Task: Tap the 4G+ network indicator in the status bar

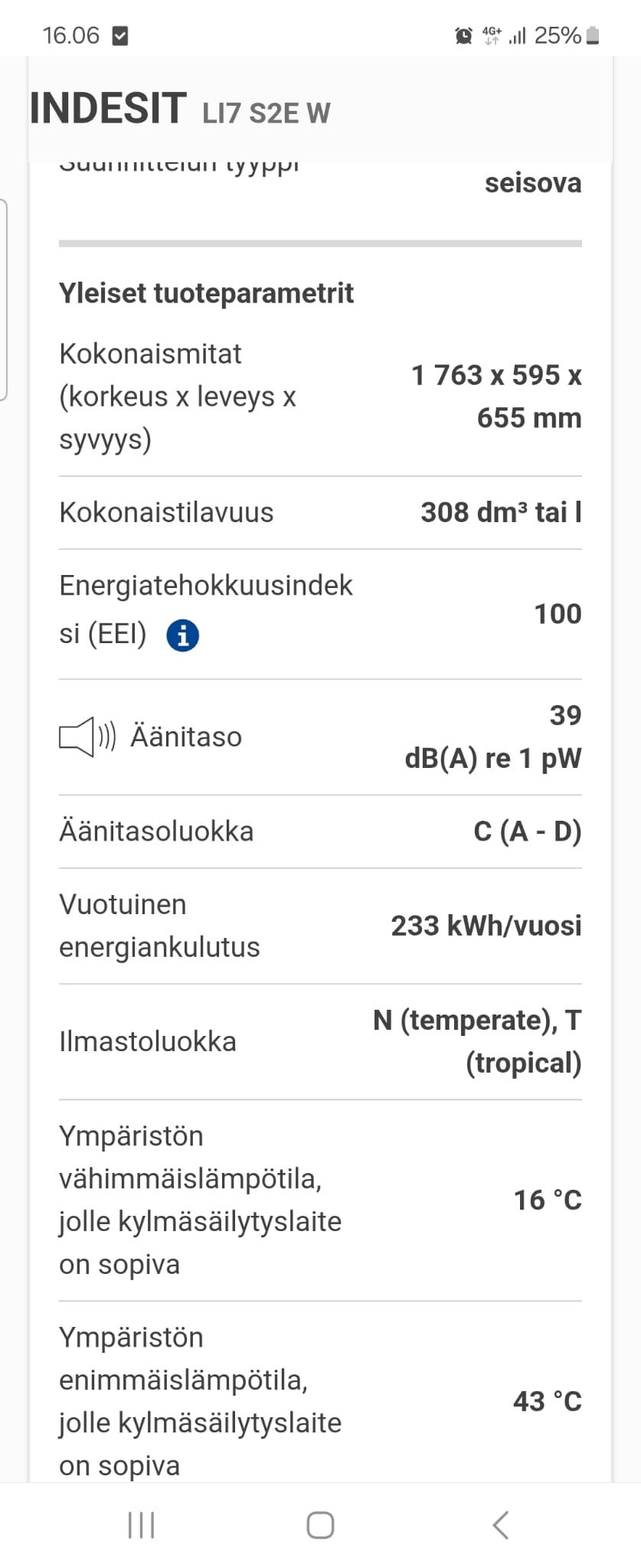Action: point(491,34)
